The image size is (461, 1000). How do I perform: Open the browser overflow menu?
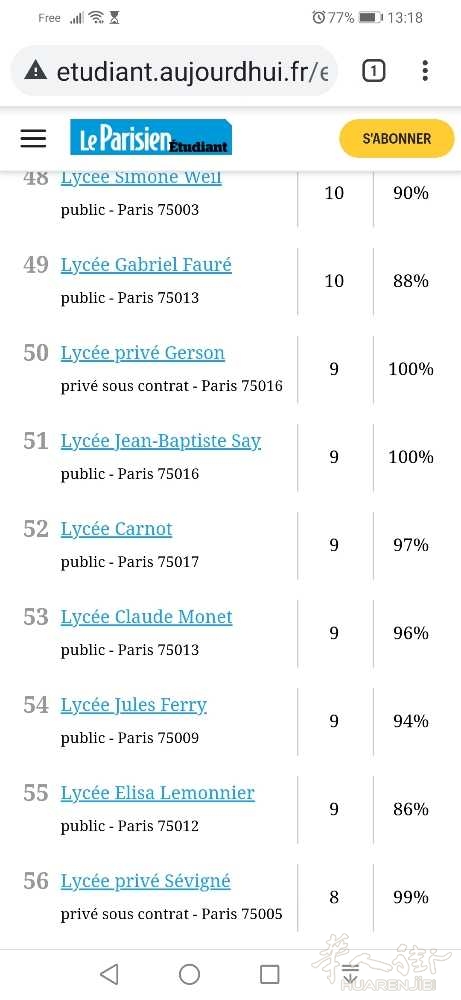pos(425,71)
